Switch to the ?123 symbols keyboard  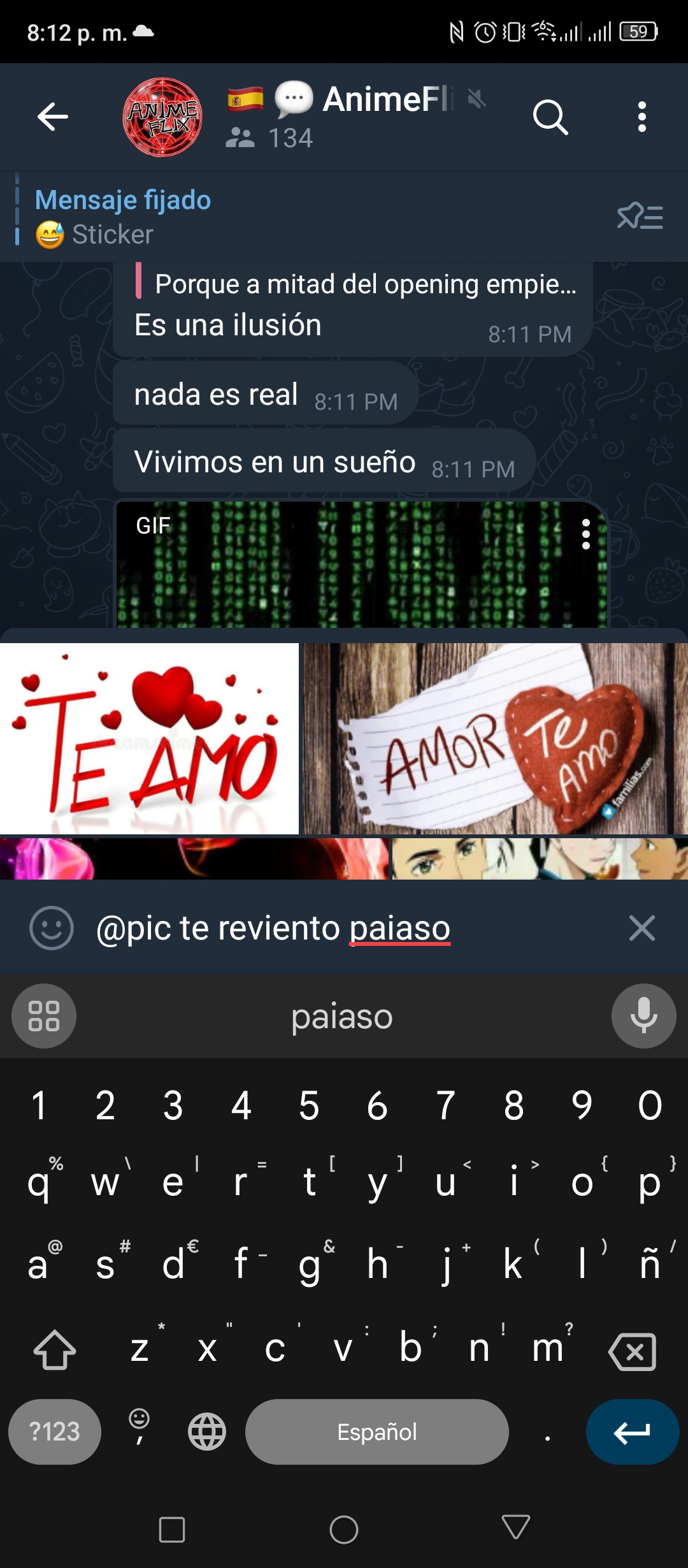point(55,1432)
